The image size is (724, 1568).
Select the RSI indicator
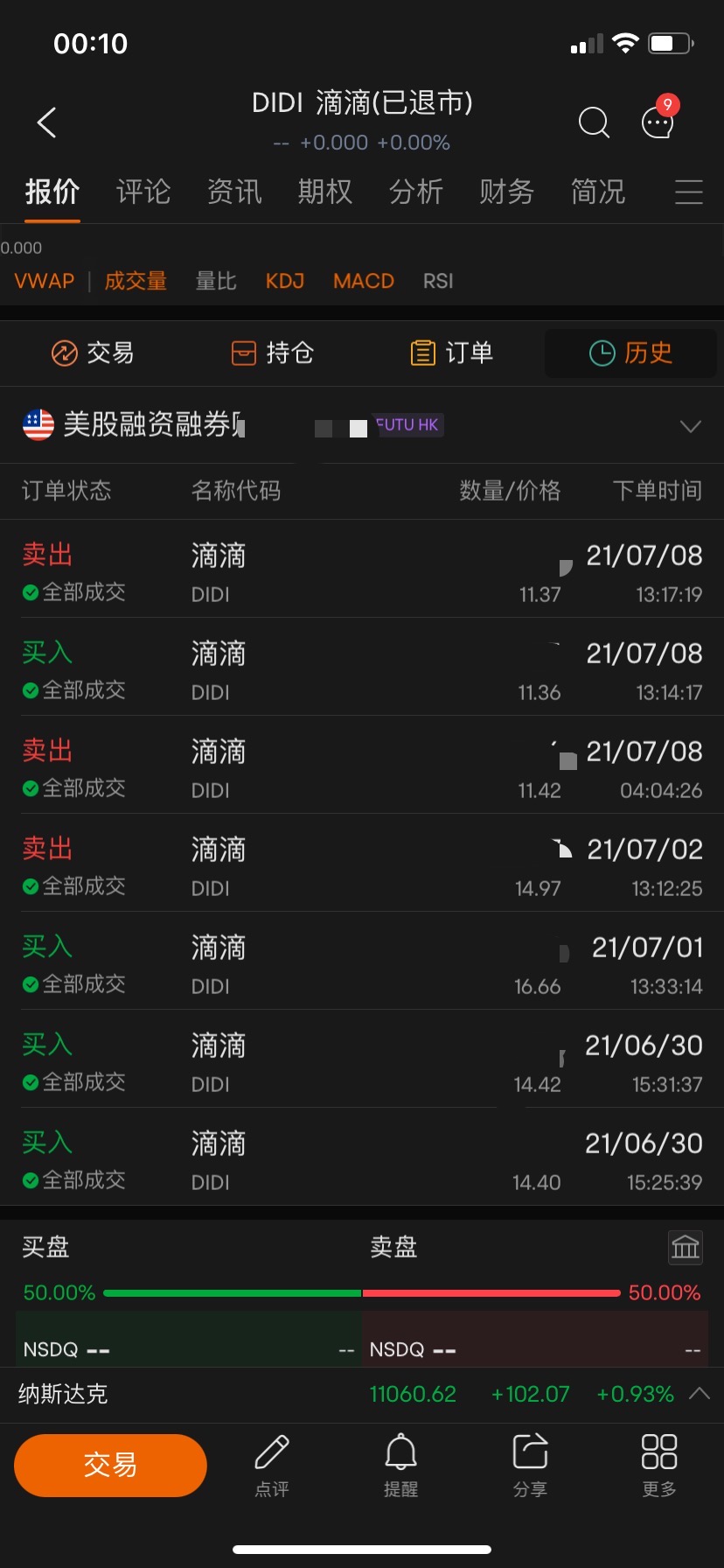(x=438, y=281)
